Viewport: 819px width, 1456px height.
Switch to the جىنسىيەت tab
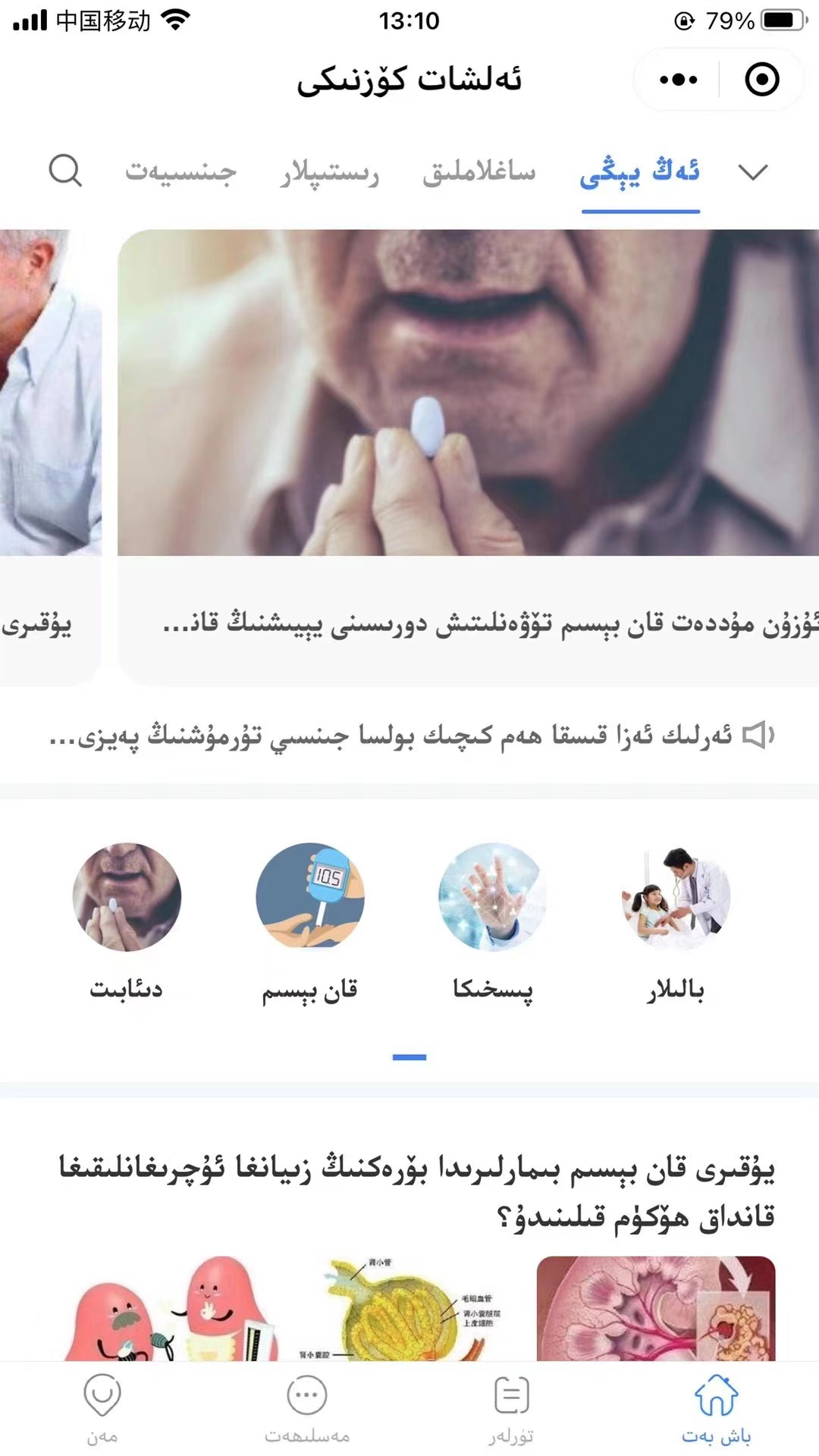(x=181, y=172)
